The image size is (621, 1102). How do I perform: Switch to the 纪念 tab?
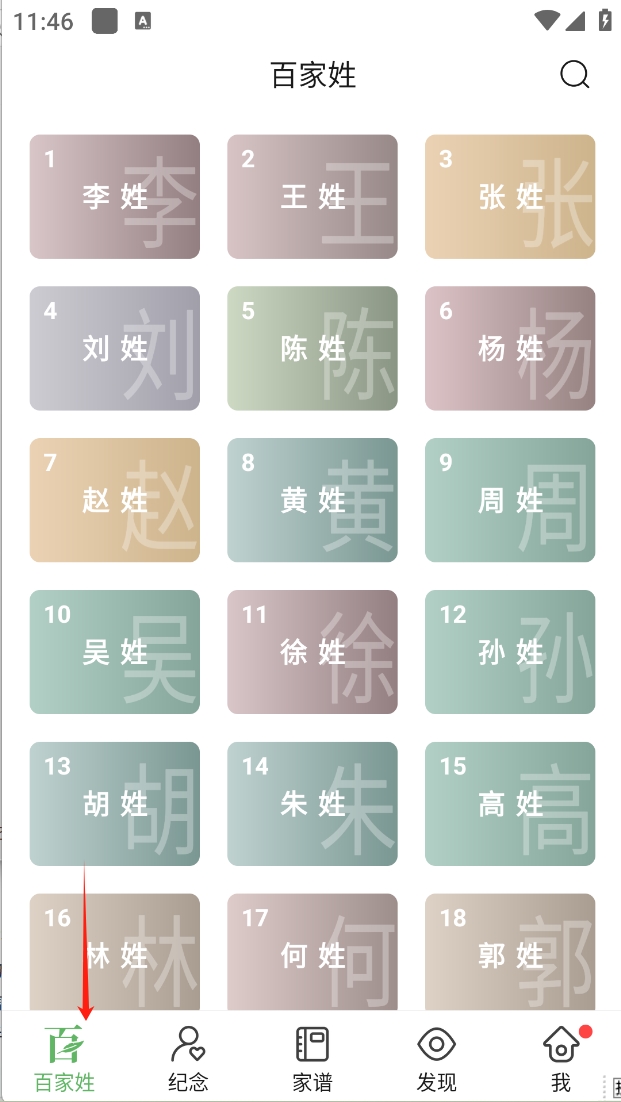[x=188, y=1058]
